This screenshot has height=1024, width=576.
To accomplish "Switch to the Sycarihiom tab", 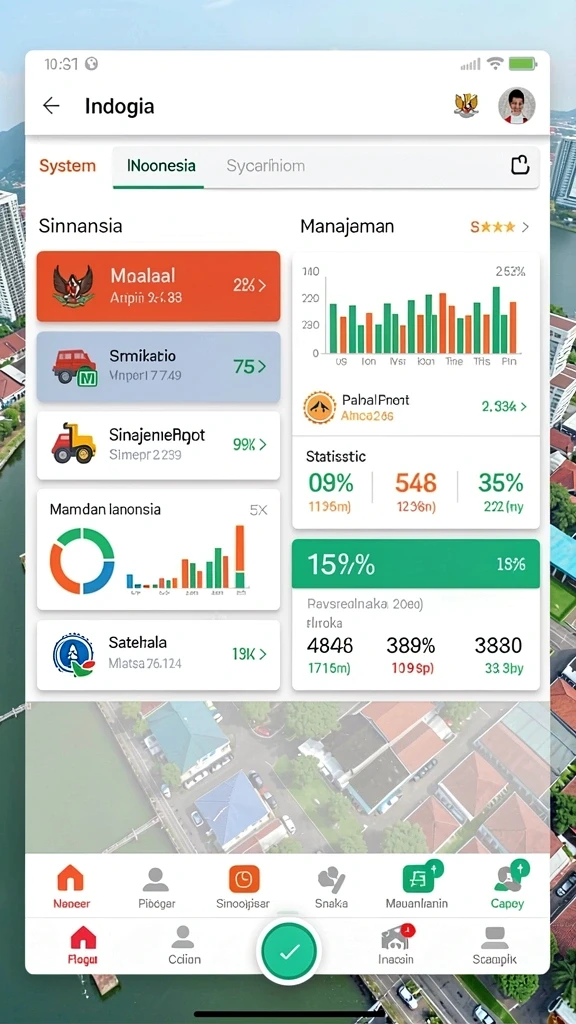I will click(266, 166).
